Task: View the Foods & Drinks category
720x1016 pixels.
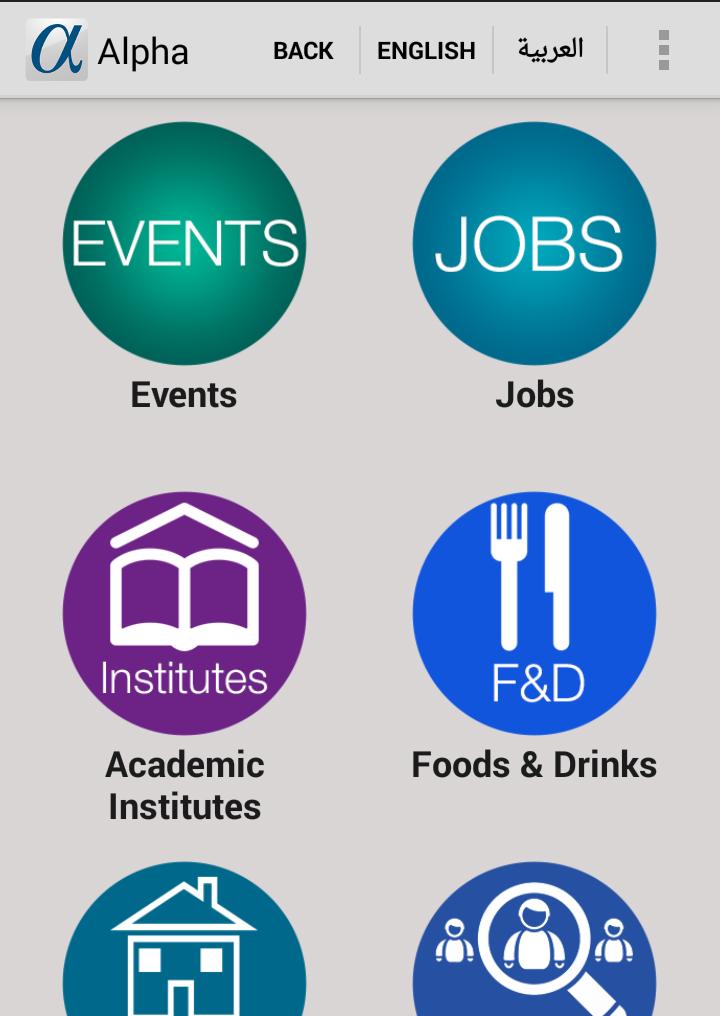Action: pos(534,613)
